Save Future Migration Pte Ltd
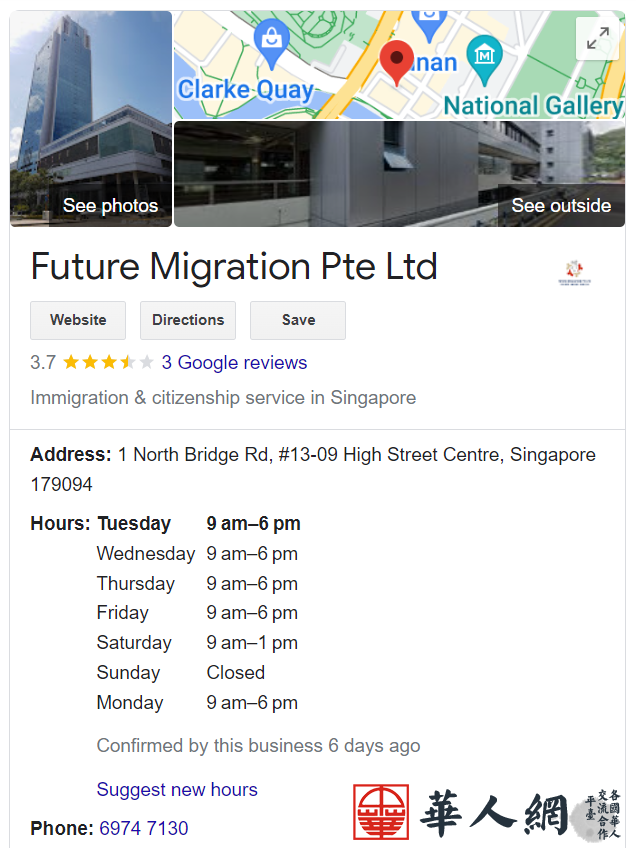The height and width of the screenshot is (848, 636). (298, 320)
